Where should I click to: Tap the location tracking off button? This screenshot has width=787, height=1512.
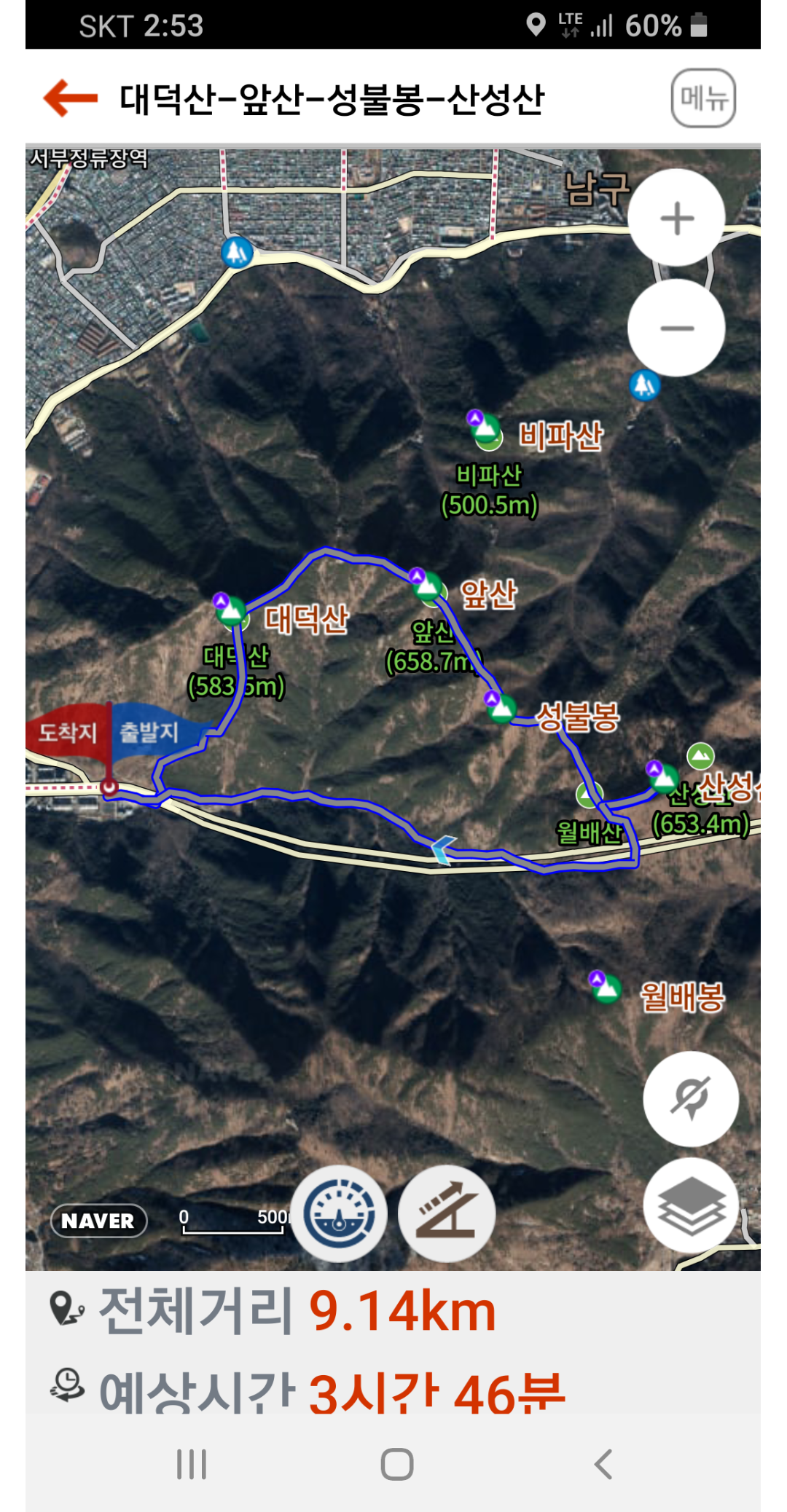click(691, 1099)
